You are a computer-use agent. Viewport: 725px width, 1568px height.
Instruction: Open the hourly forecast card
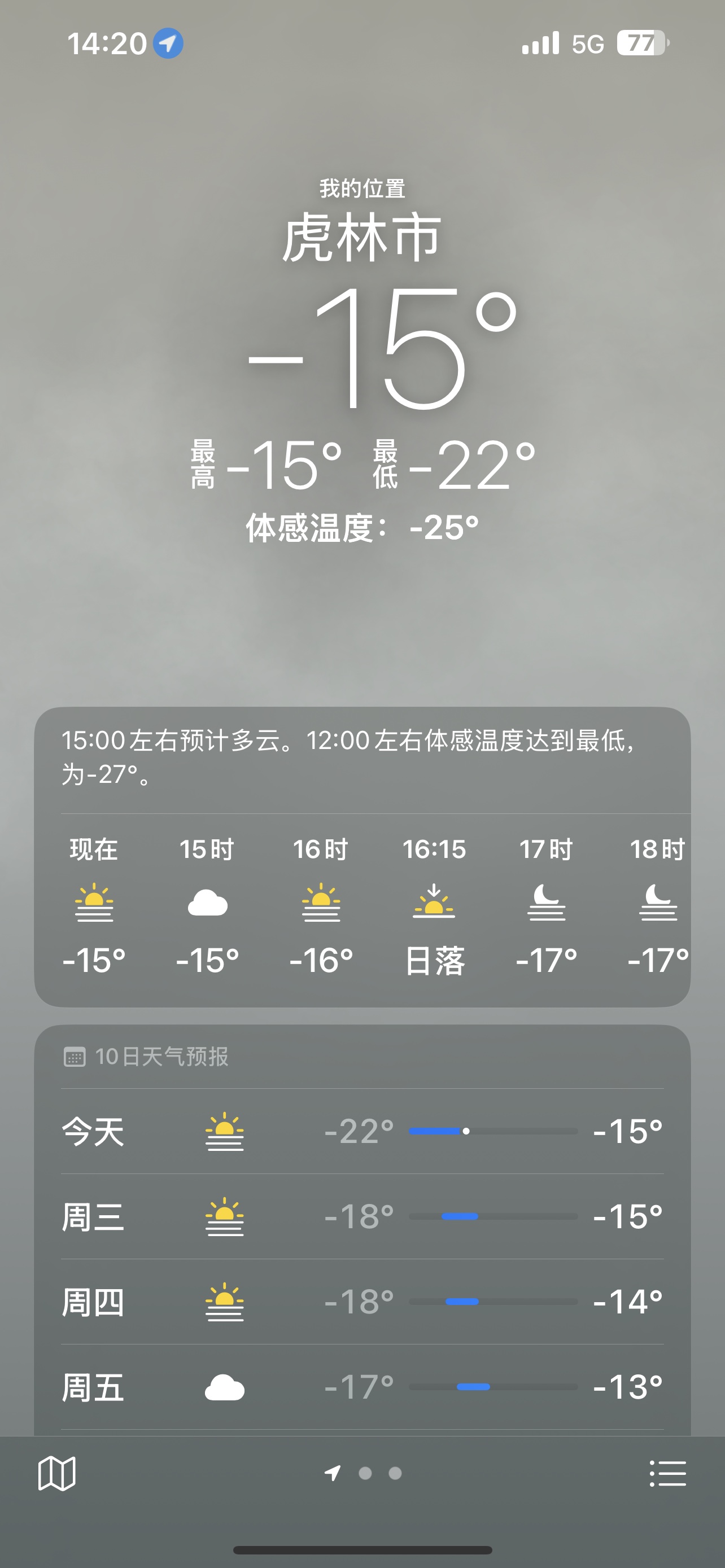click(362, 901)
